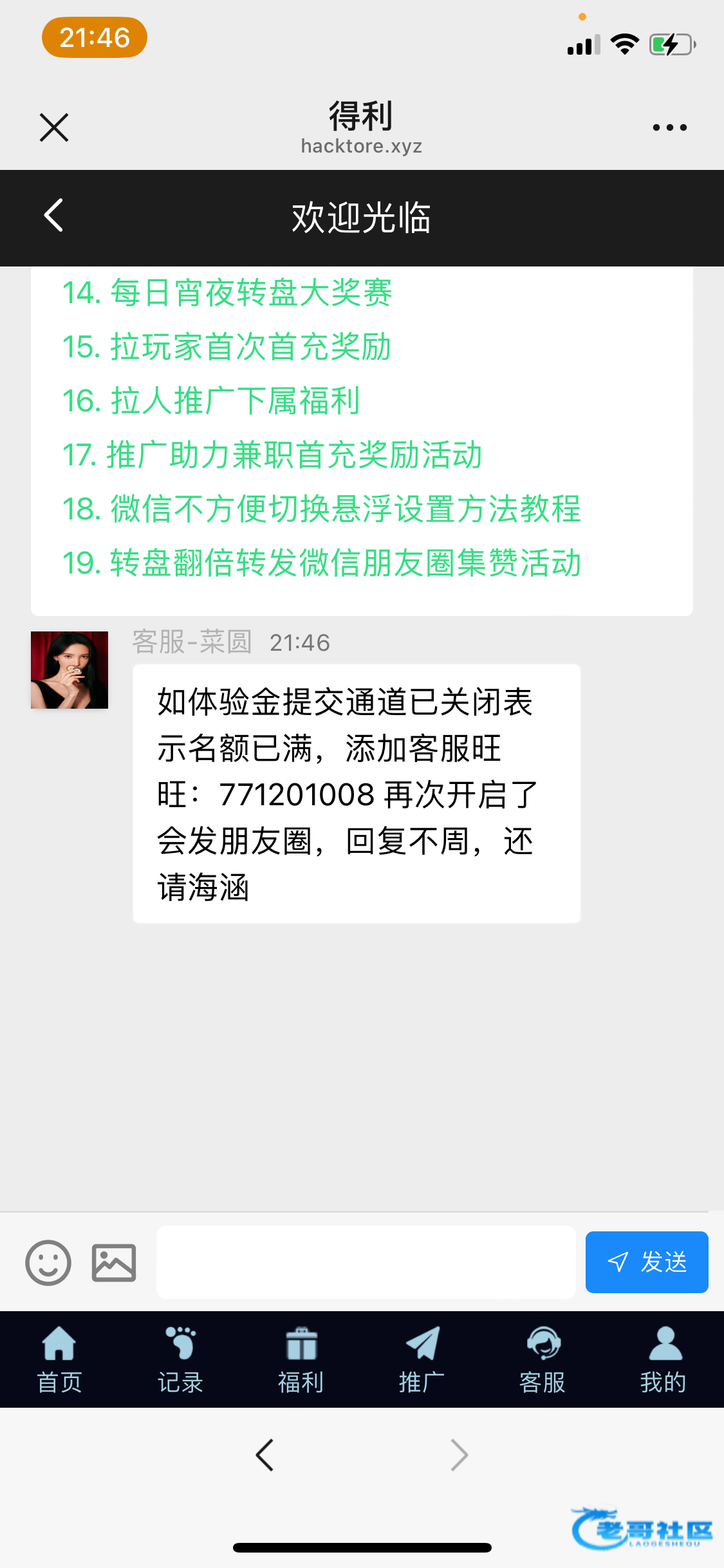Viewport: 724px width, 1568px height.
Task: Open link 17 推广助力兼职首充奖励活动
Action: click(272, 455)
